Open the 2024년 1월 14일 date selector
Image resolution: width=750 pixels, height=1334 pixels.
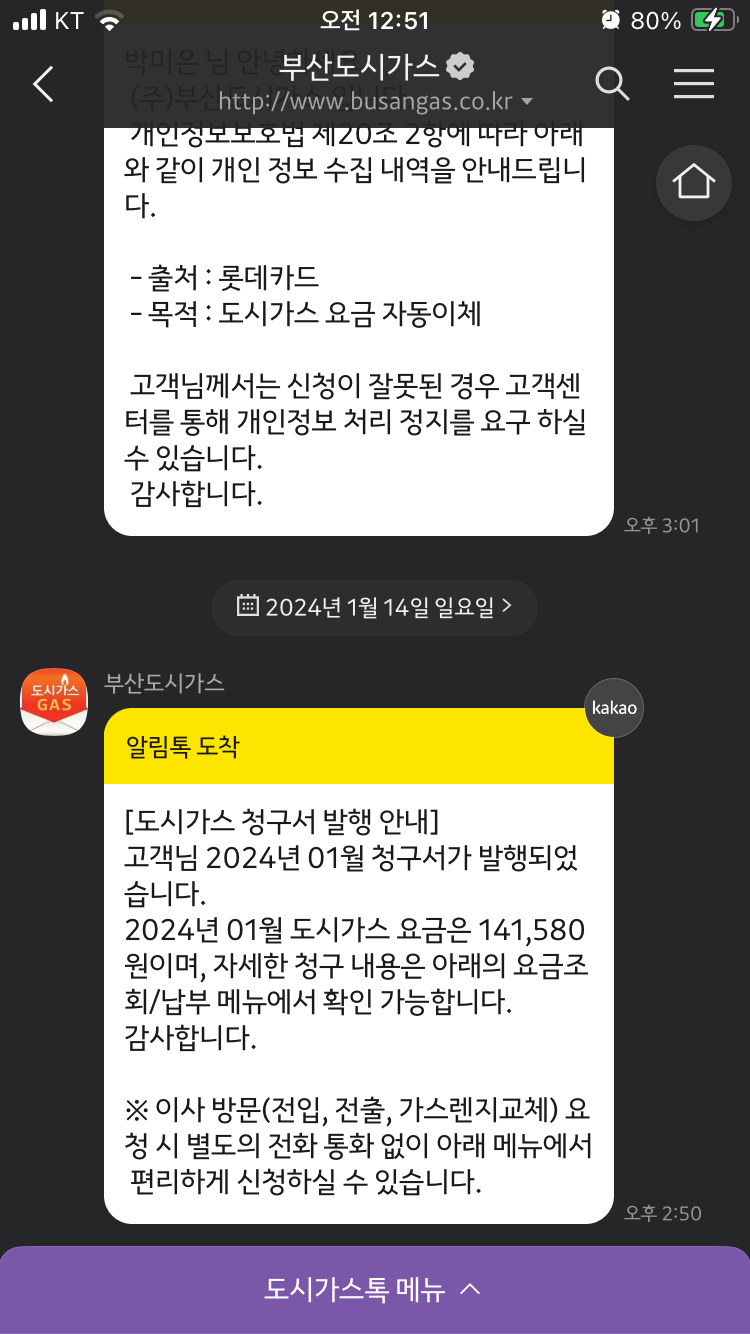[375, 606]
